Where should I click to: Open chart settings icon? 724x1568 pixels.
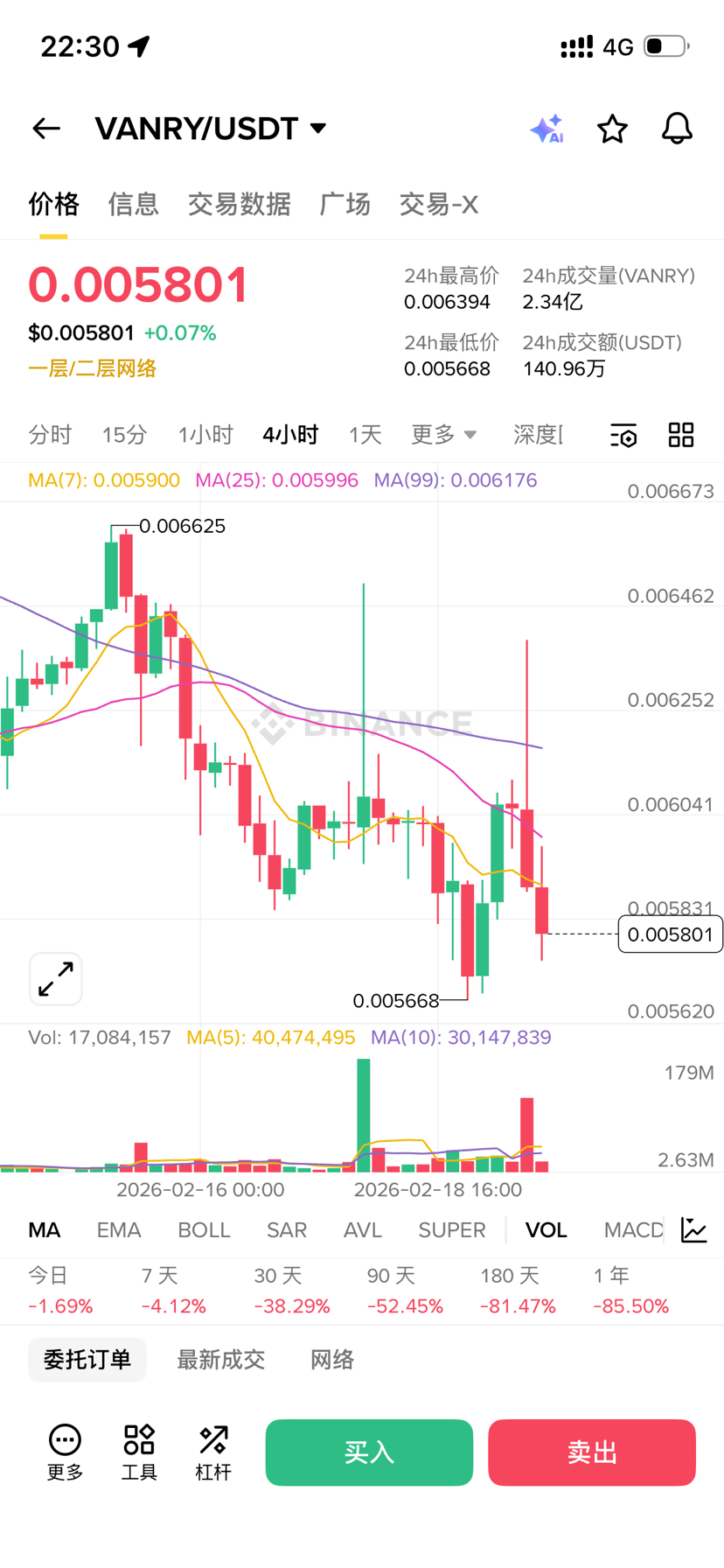(623, 435)
